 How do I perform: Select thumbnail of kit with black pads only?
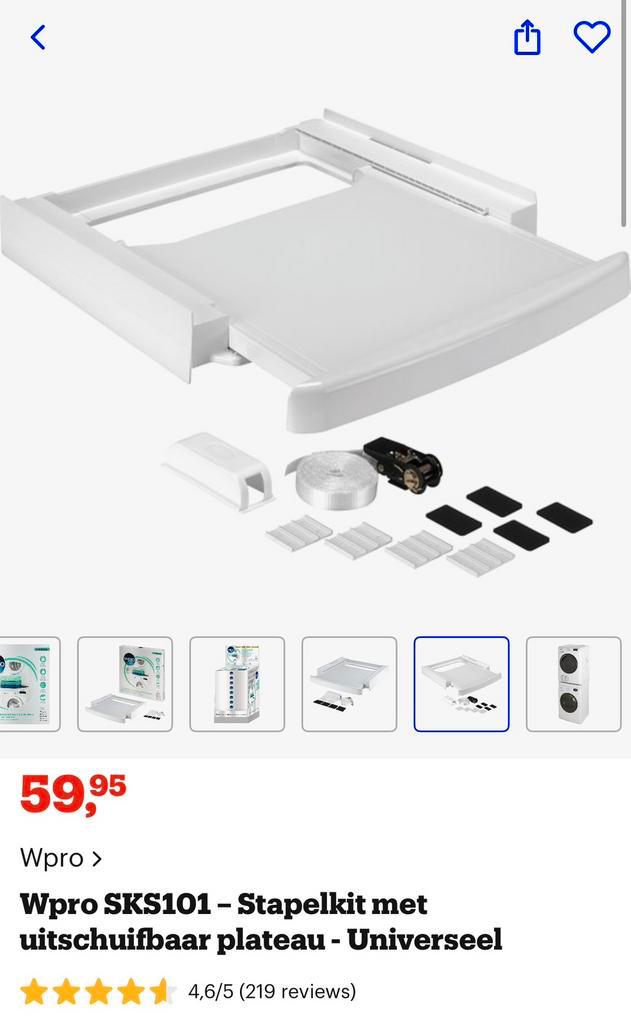(349, 684)
